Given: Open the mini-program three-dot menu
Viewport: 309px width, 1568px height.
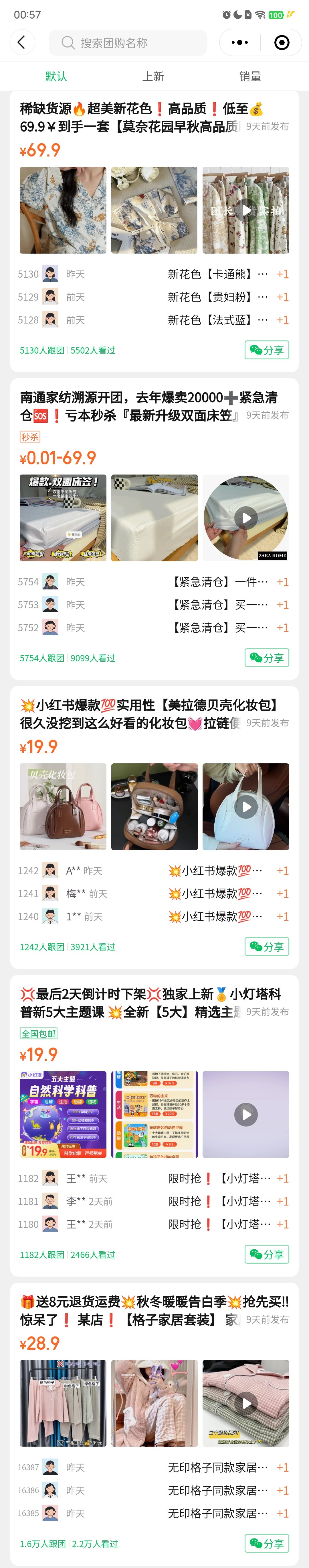Looking at the screenshot, I should (240, 43).
